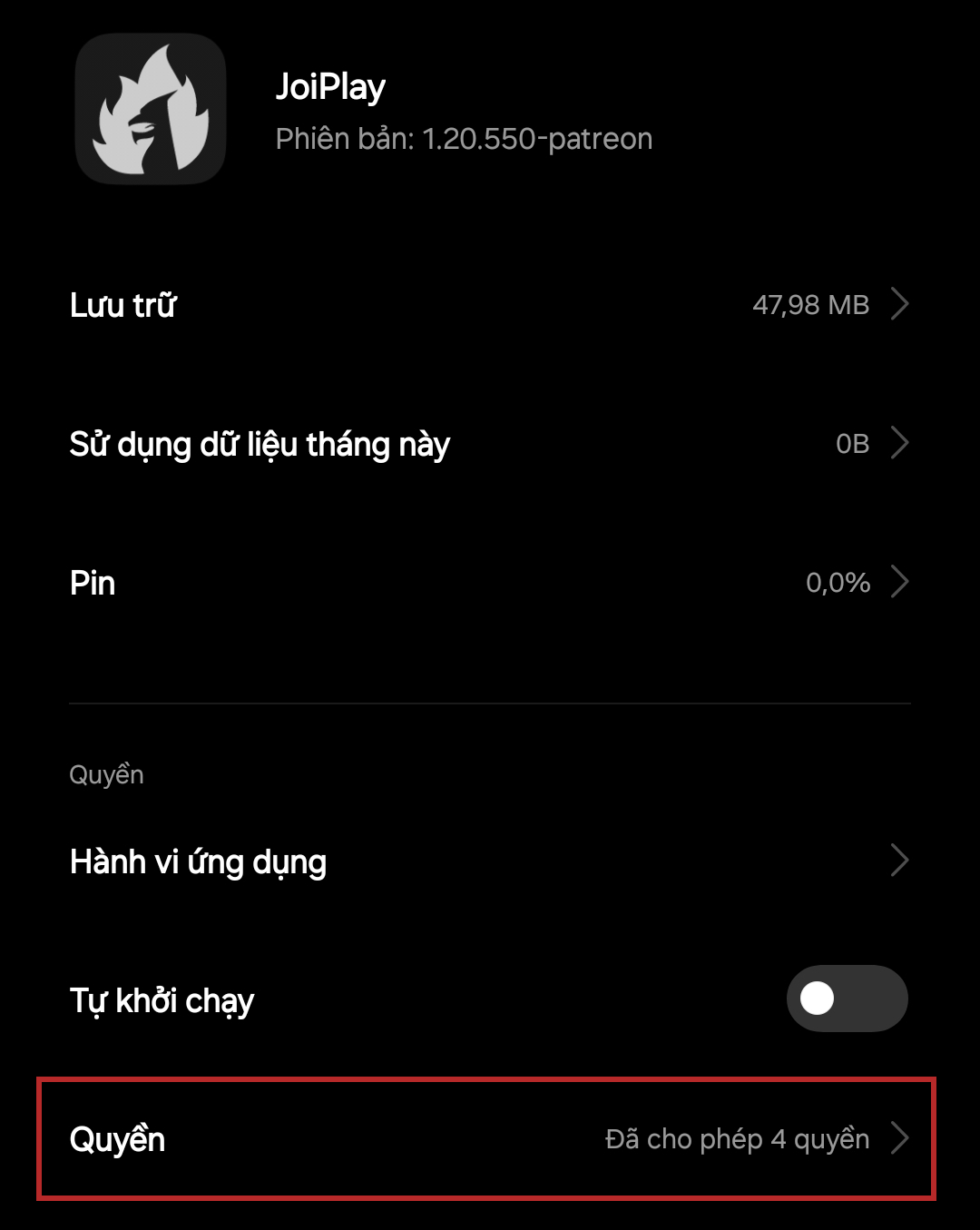
Task: Open Hành vi ứng dụng settings
Action: (x=490, y=861)
